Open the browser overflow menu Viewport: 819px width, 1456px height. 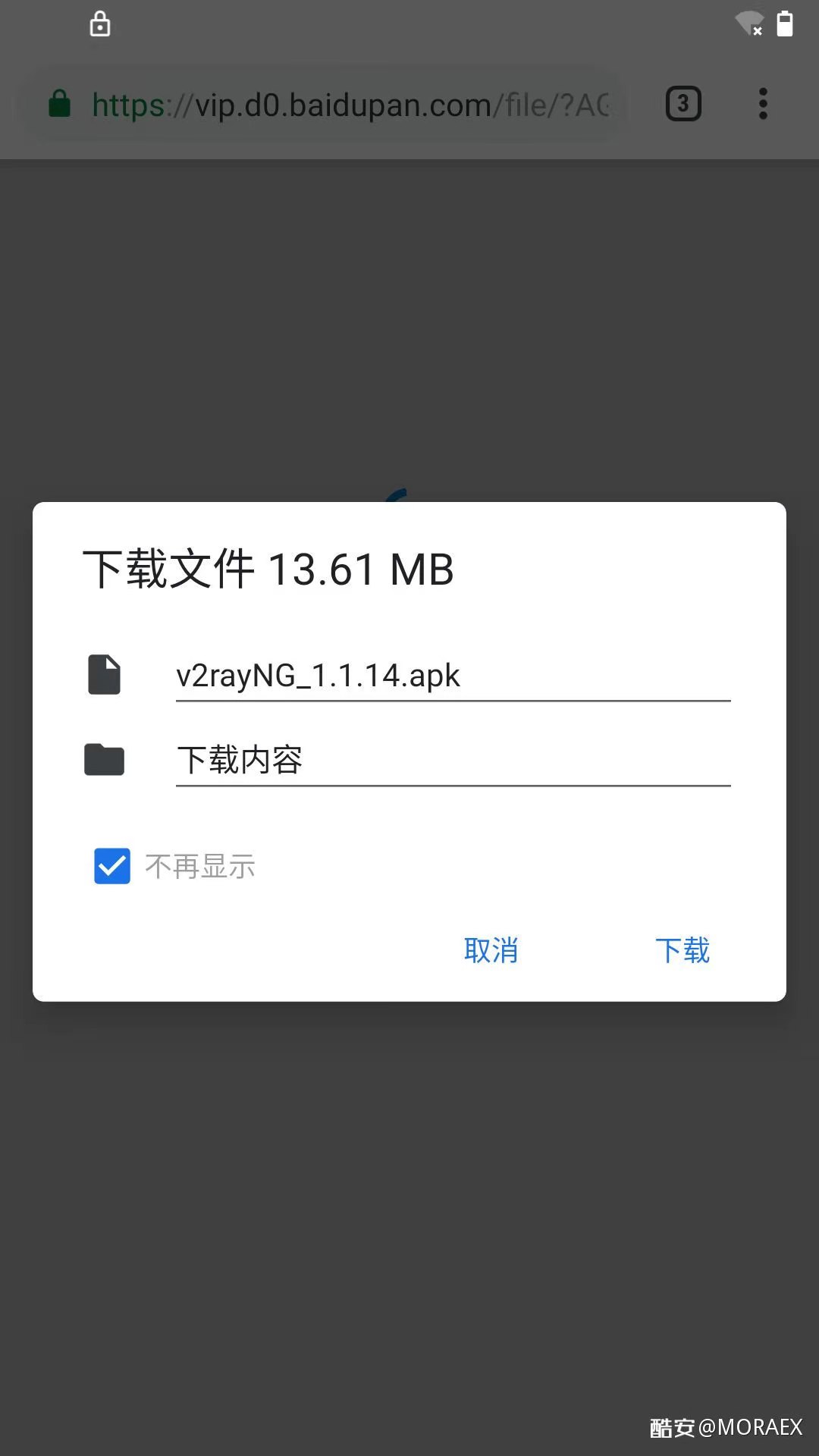tap(763, 104)
